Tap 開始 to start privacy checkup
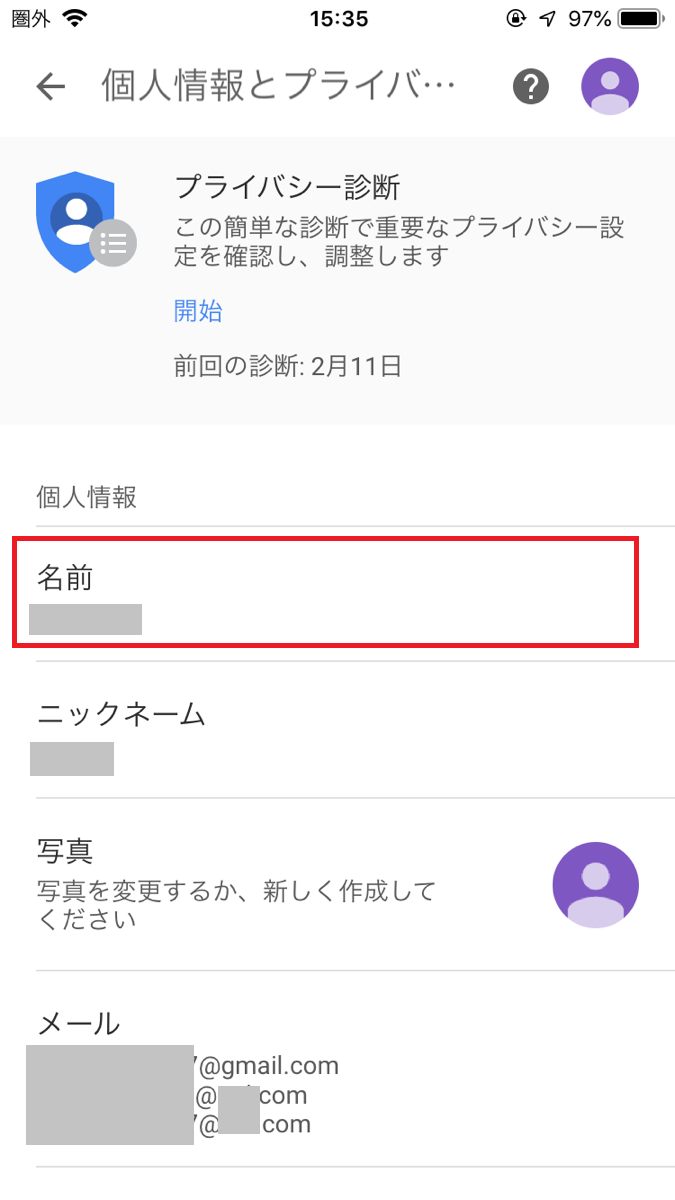 [x=198, y=311]
